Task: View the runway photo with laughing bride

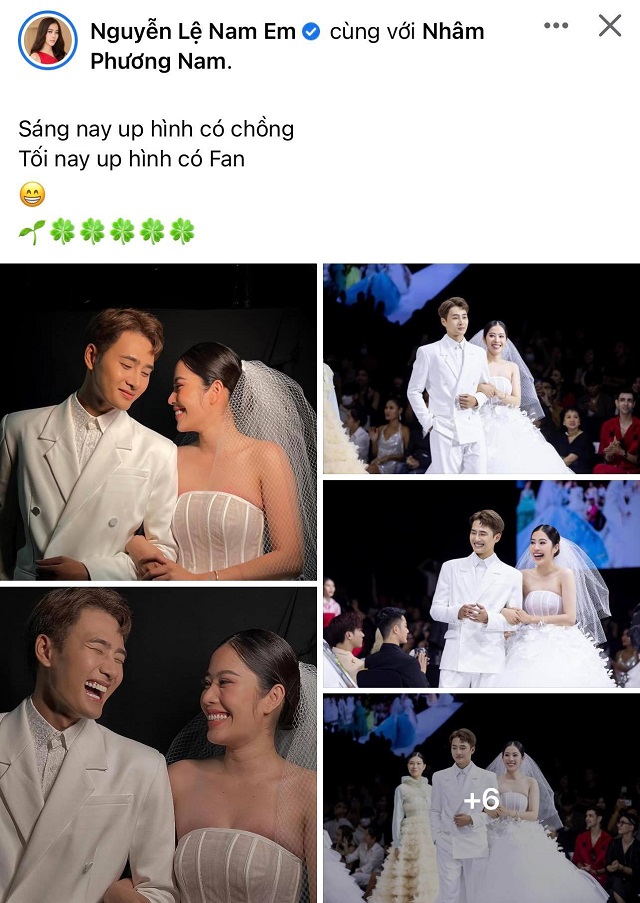Action: coord(481,584)
